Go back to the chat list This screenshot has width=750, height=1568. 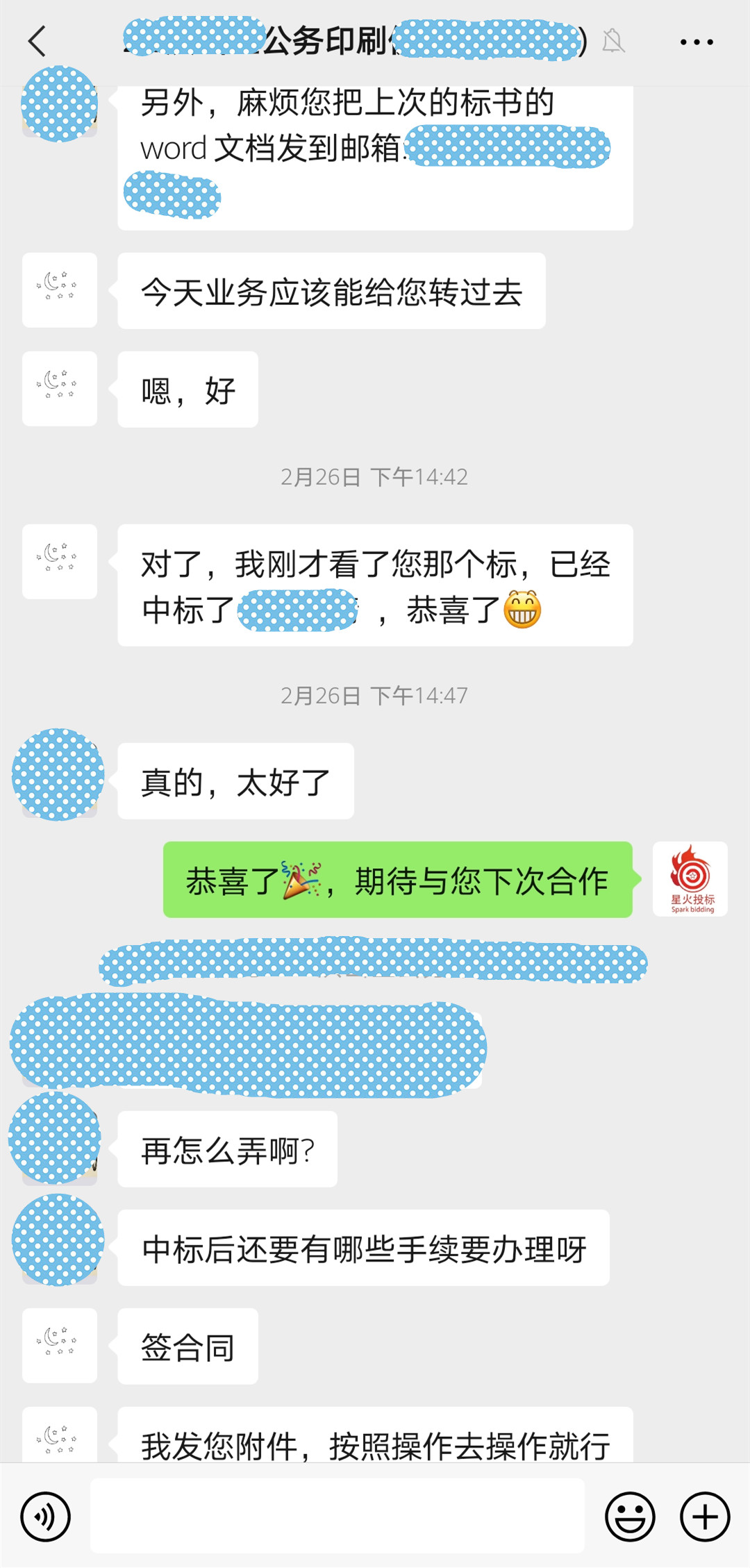pos(37,42)
